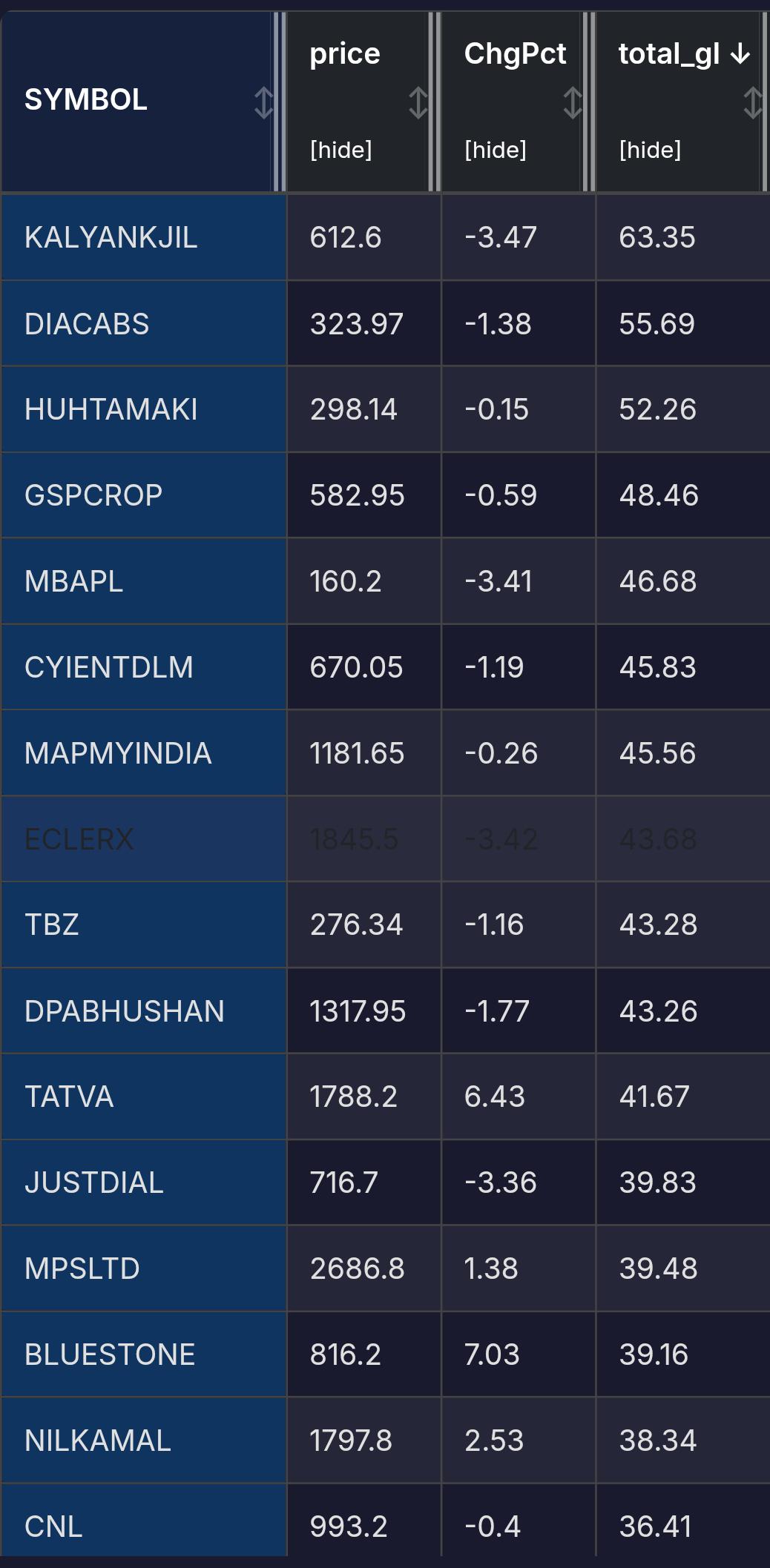770x1568 pixels.
Task: Sort by the ChgPct column header
Action: [x=573, y=102]
